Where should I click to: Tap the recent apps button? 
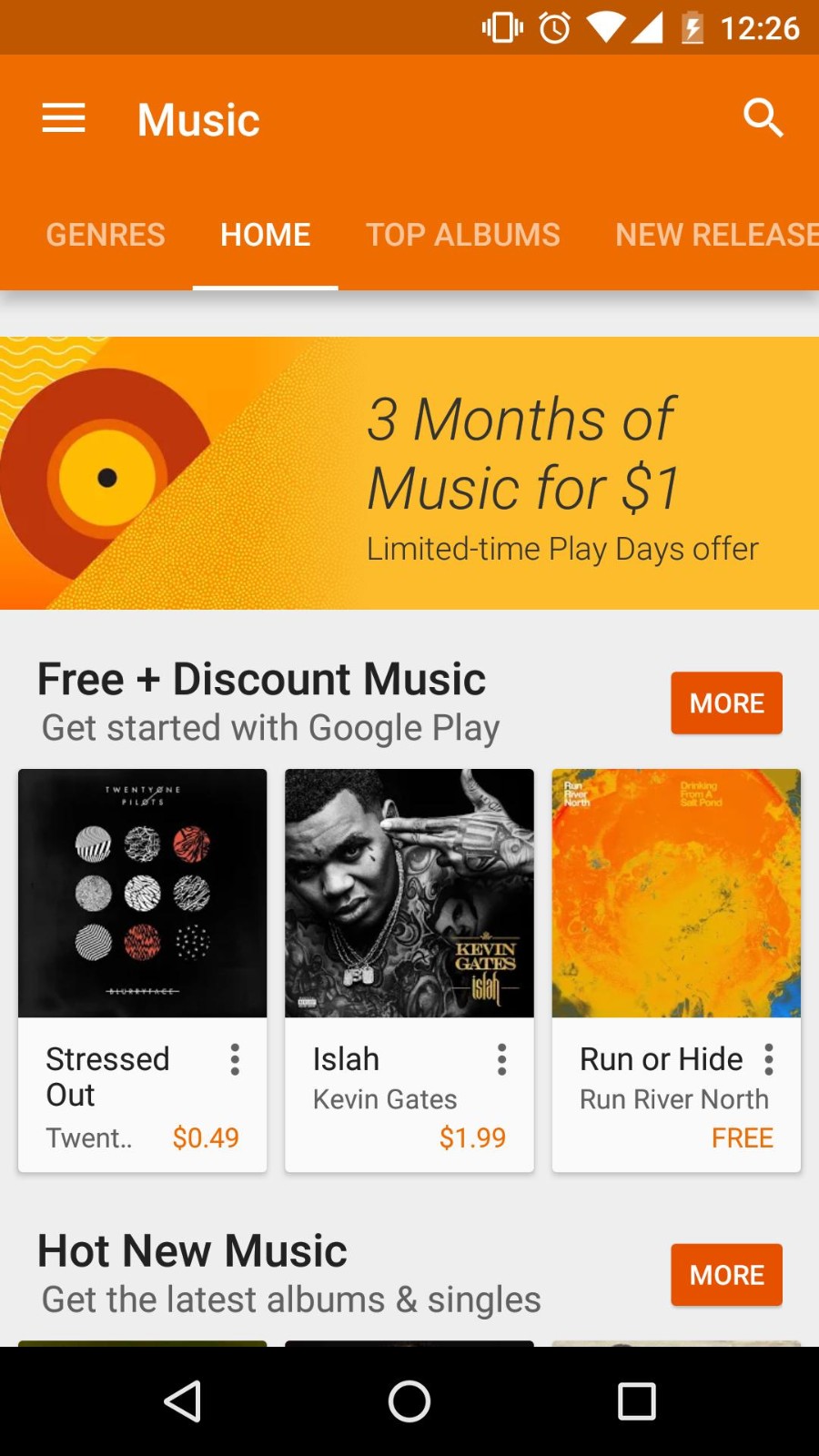tap(637, 1401)
